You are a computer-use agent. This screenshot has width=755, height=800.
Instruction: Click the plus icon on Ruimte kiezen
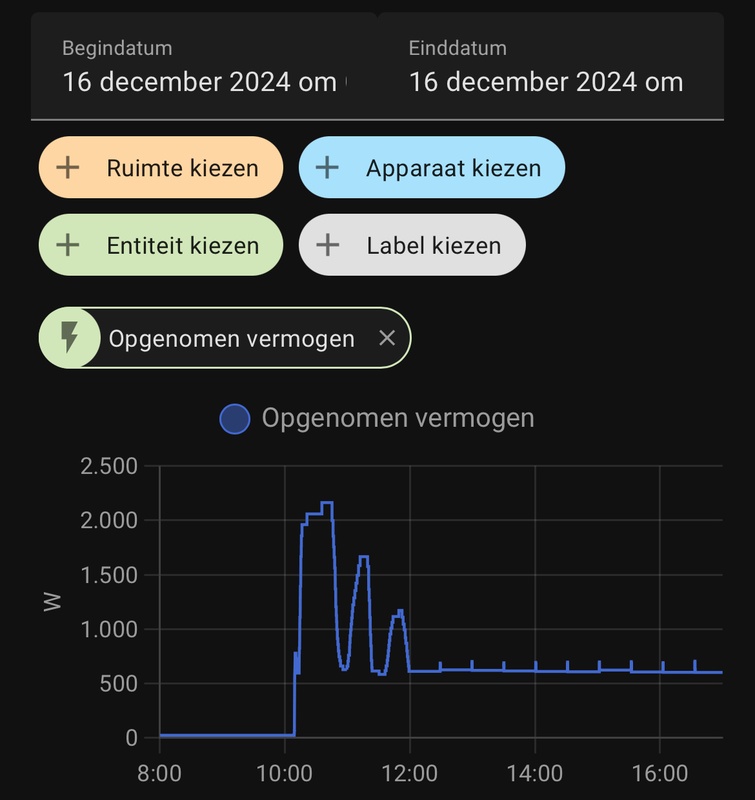click(66, 168)
